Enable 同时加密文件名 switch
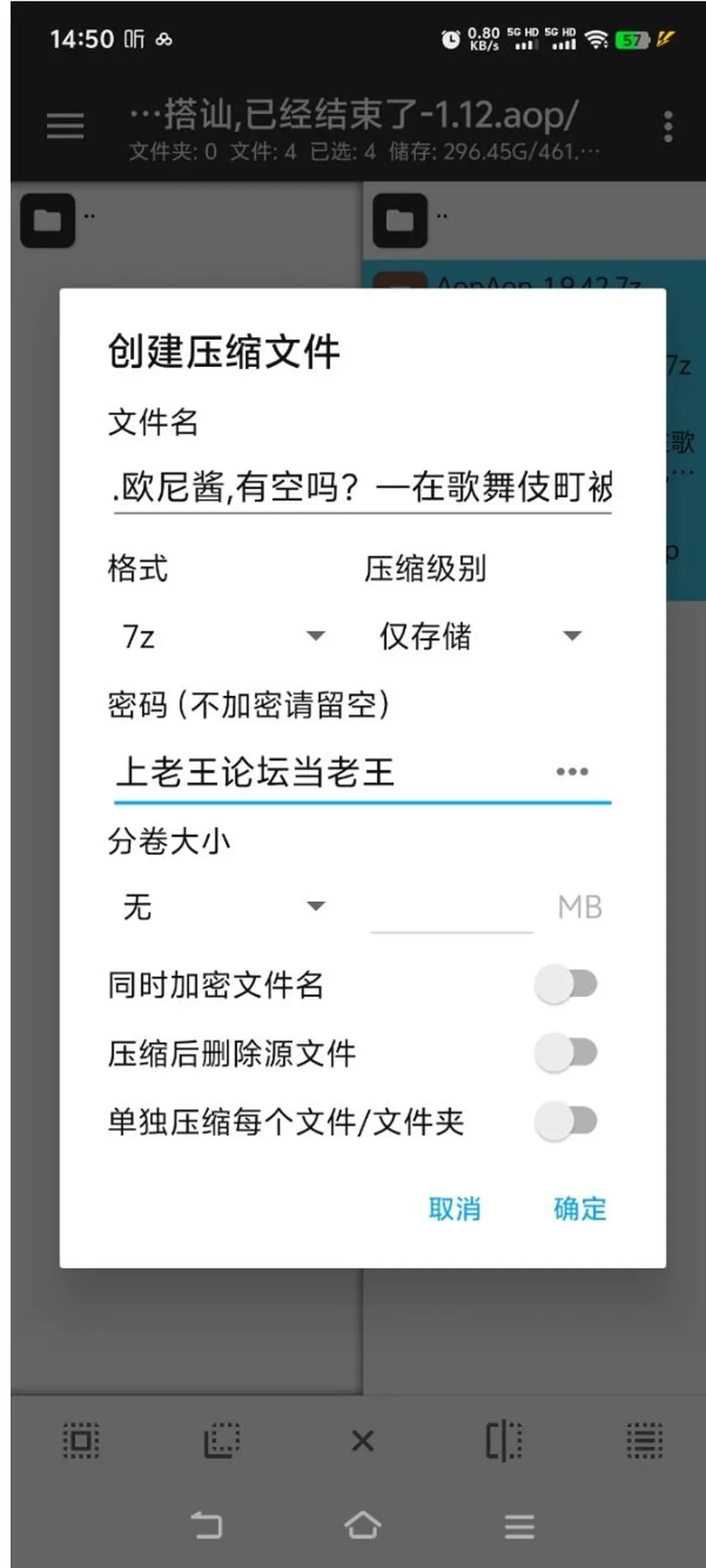Screen dimensions: 706x1568 pyautogui.click(x=566, y=985)
